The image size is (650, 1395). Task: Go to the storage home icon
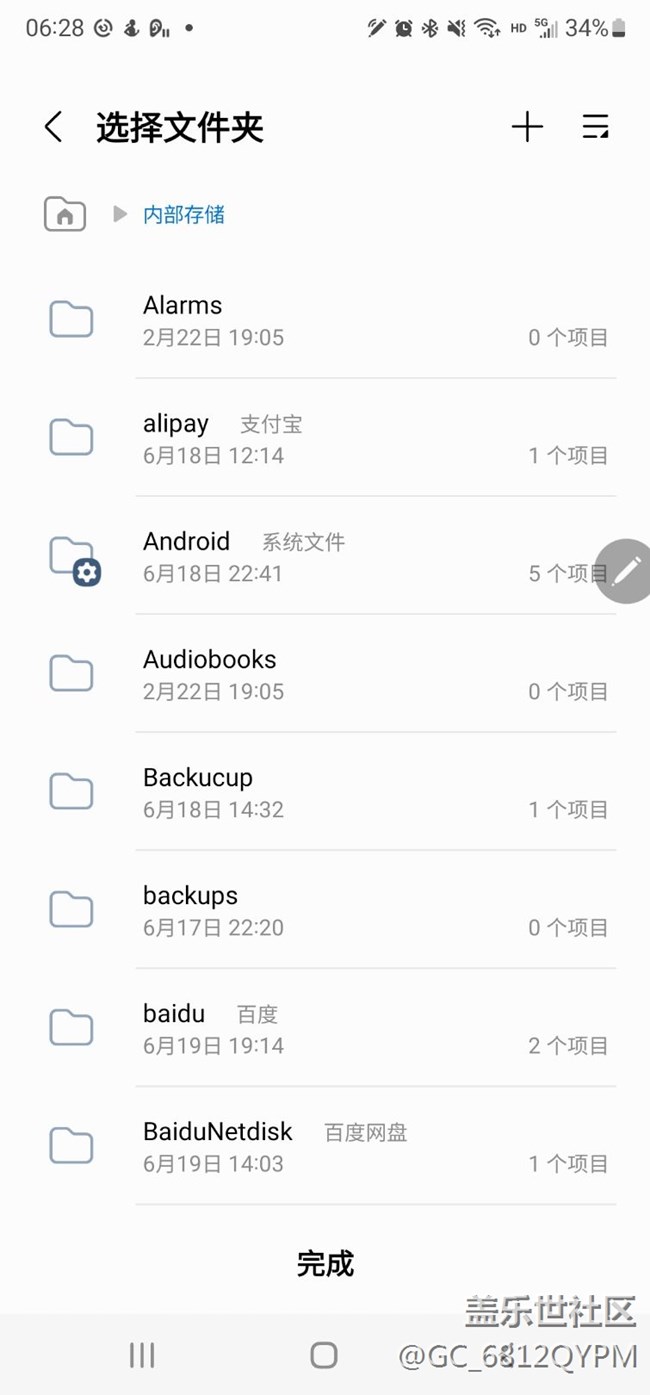pos(65,214)
